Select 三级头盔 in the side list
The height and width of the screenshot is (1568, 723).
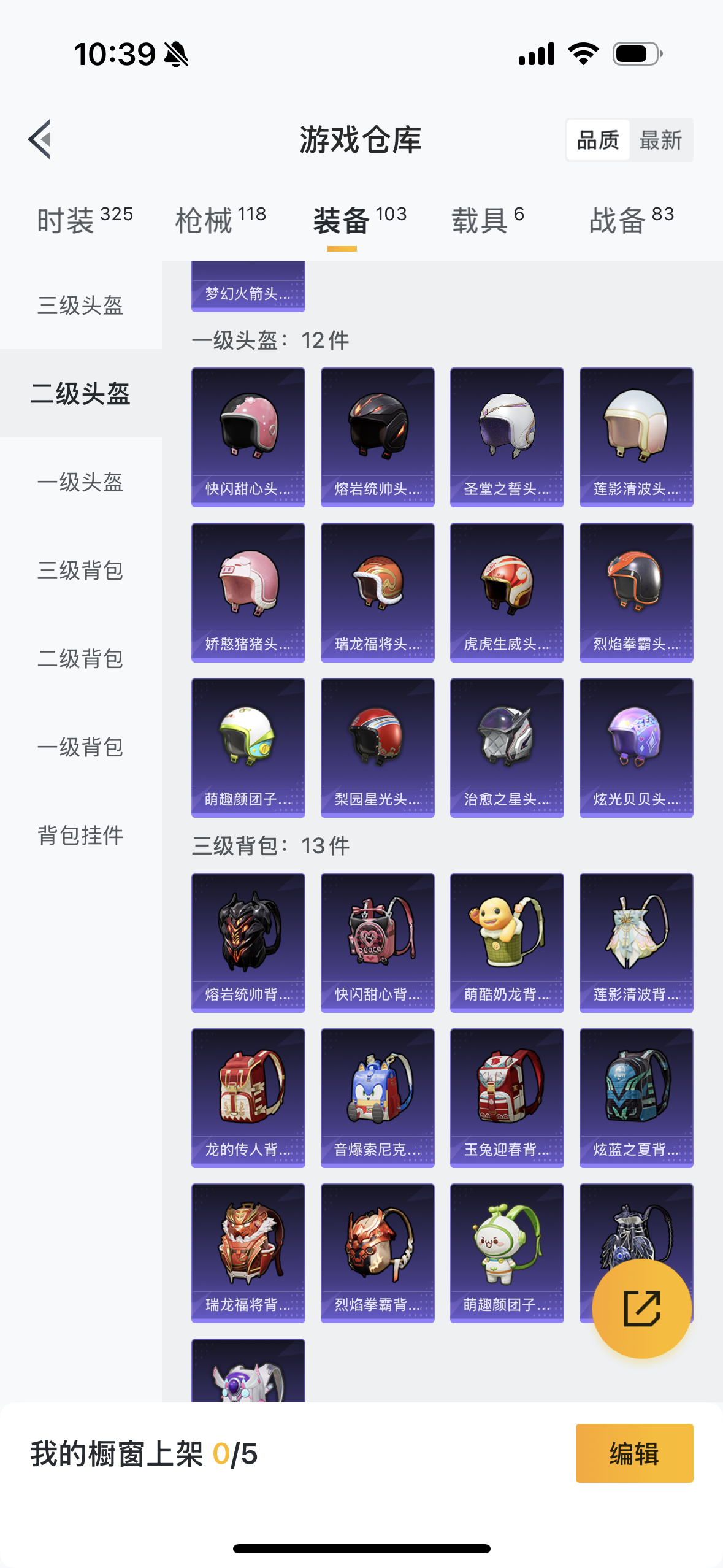pyautogui.click(x=80, y=305)
